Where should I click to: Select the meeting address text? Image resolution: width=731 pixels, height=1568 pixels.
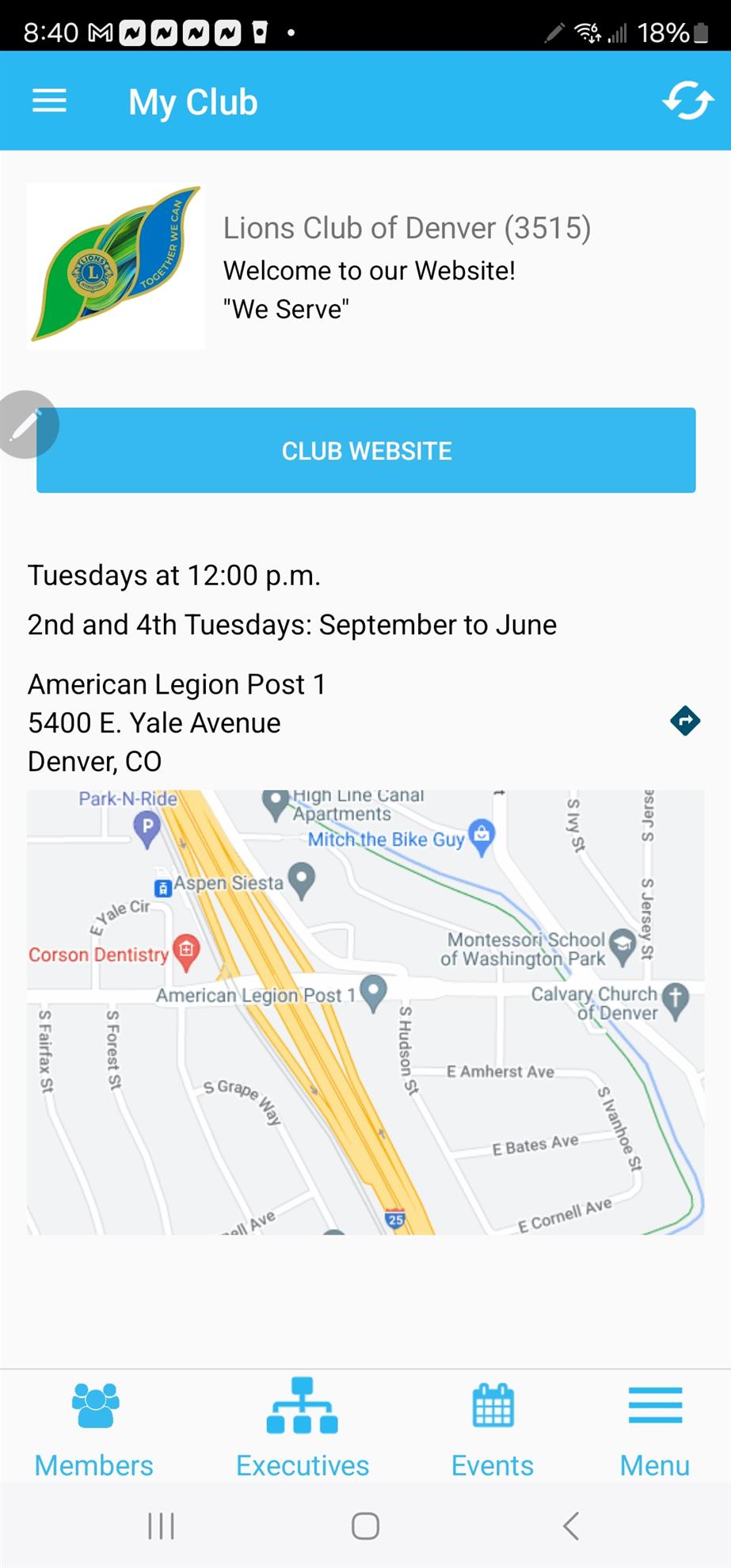177,721
